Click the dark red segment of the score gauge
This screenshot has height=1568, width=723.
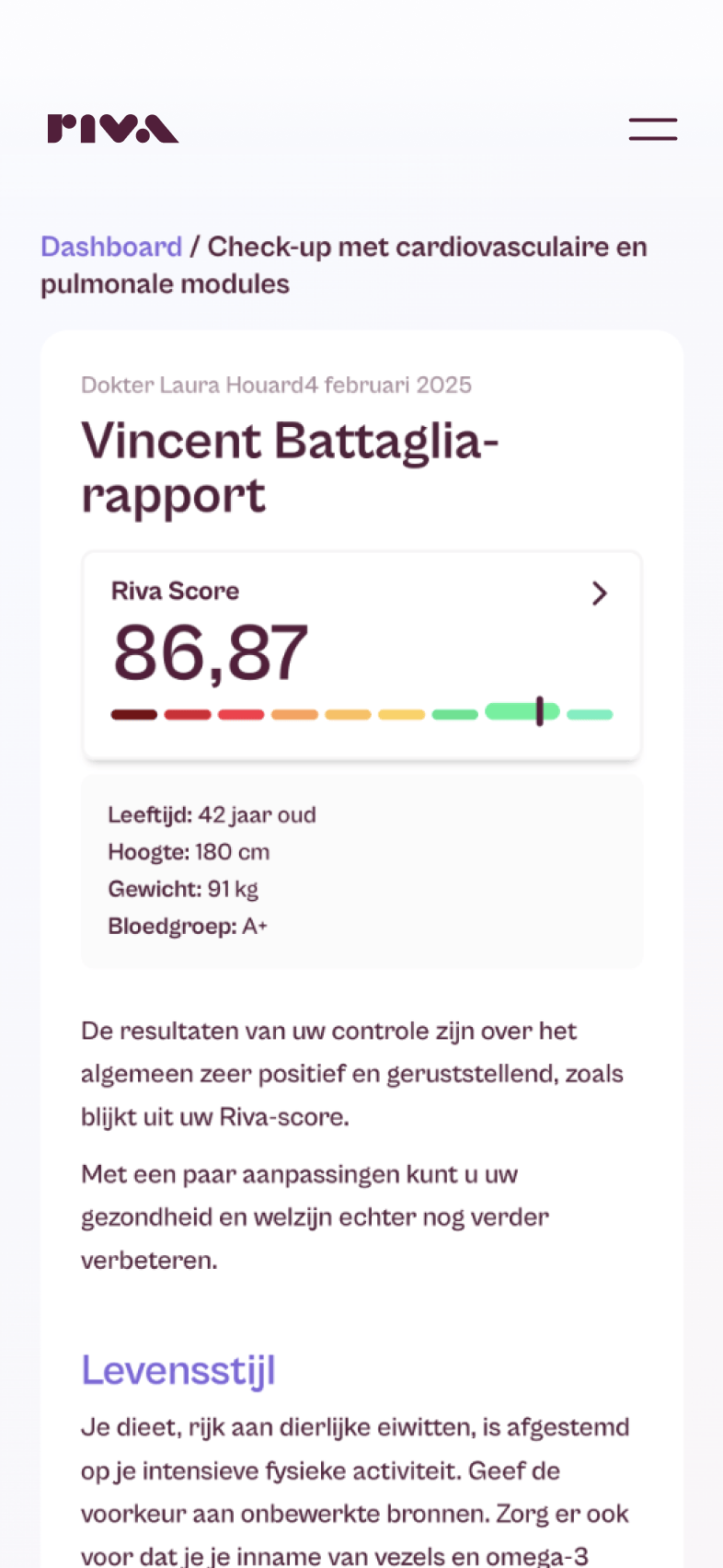[x=133, y=713]
